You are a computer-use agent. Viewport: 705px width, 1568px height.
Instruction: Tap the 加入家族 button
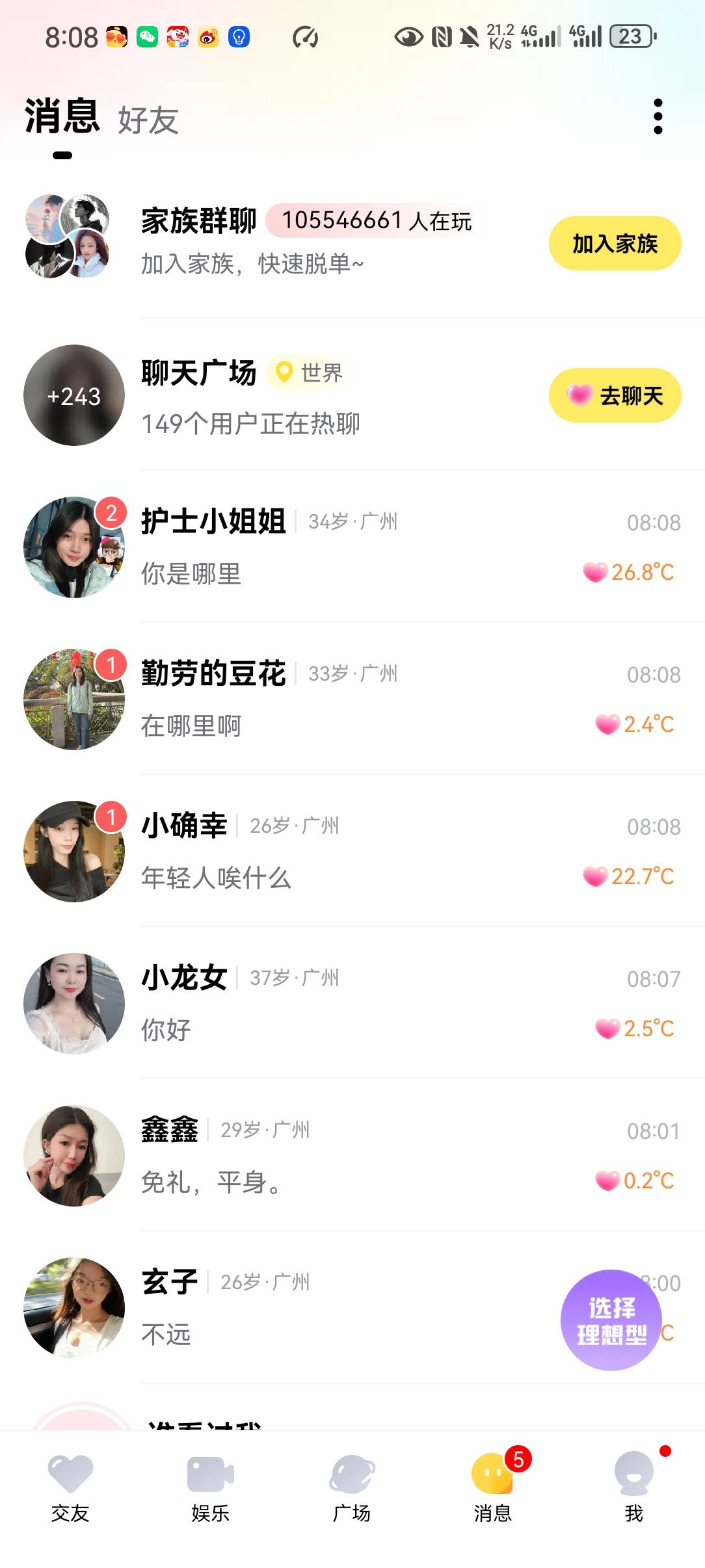[x=615, y=244]
